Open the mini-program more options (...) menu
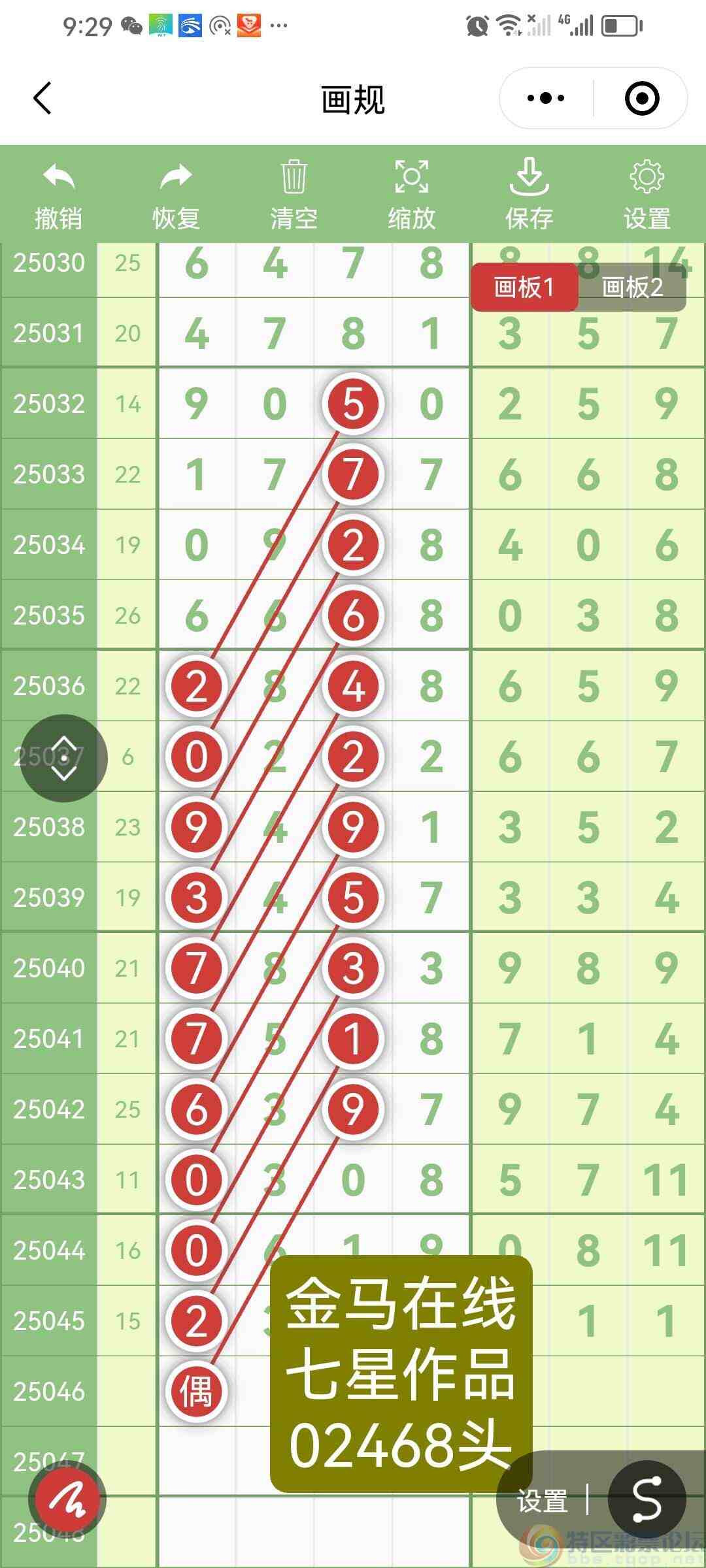 click(545, 97)
